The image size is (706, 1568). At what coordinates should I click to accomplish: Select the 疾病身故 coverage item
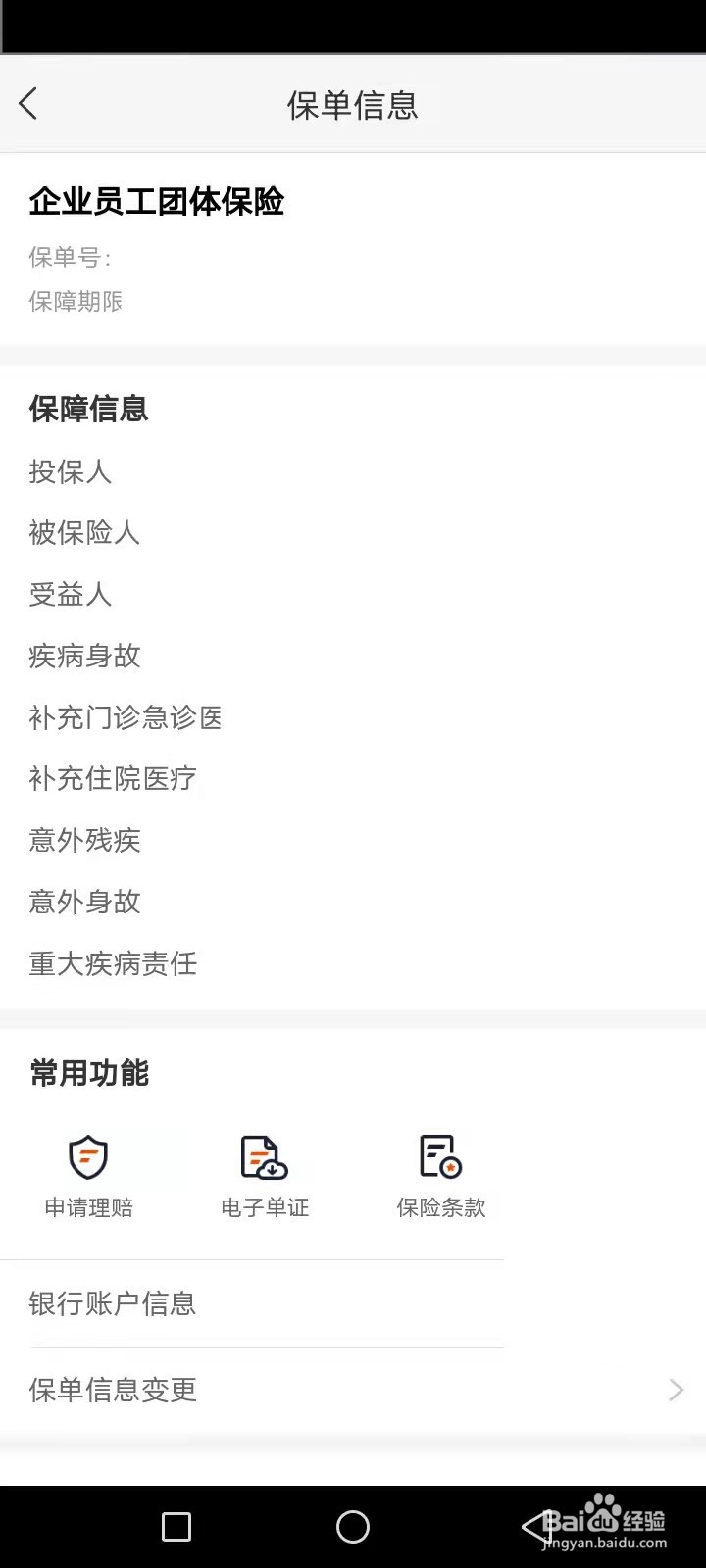83,657
